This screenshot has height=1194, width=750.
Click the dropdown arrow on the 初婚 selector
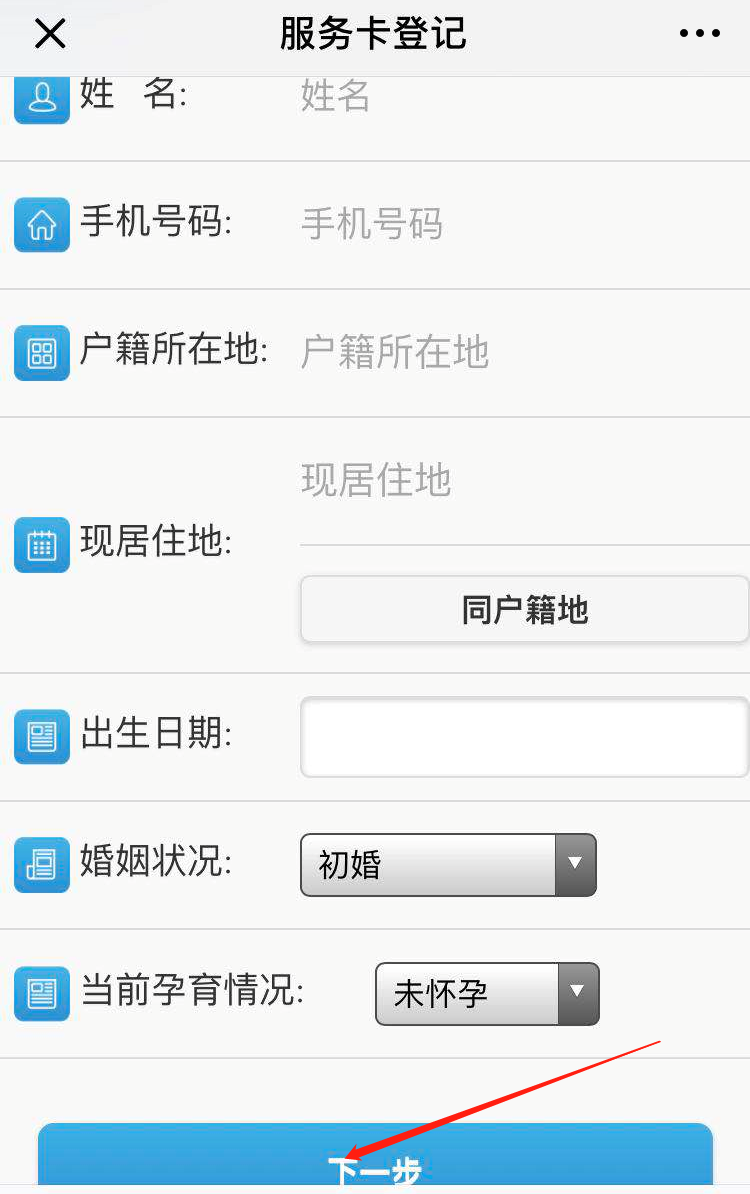pyautogui.click(x=575, y=865)
